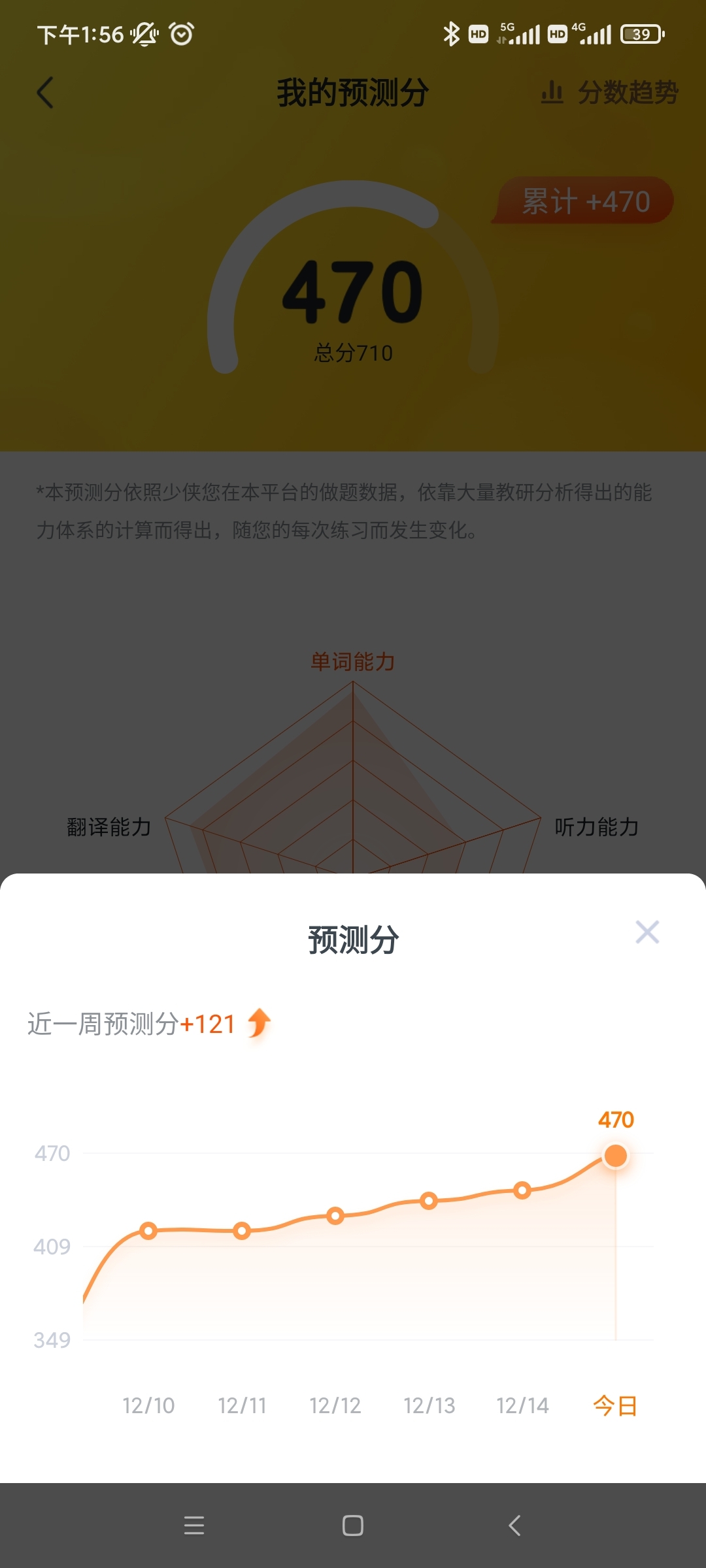
Task: Select the 12/14 data point on chart
Action: pos(522,1190)
